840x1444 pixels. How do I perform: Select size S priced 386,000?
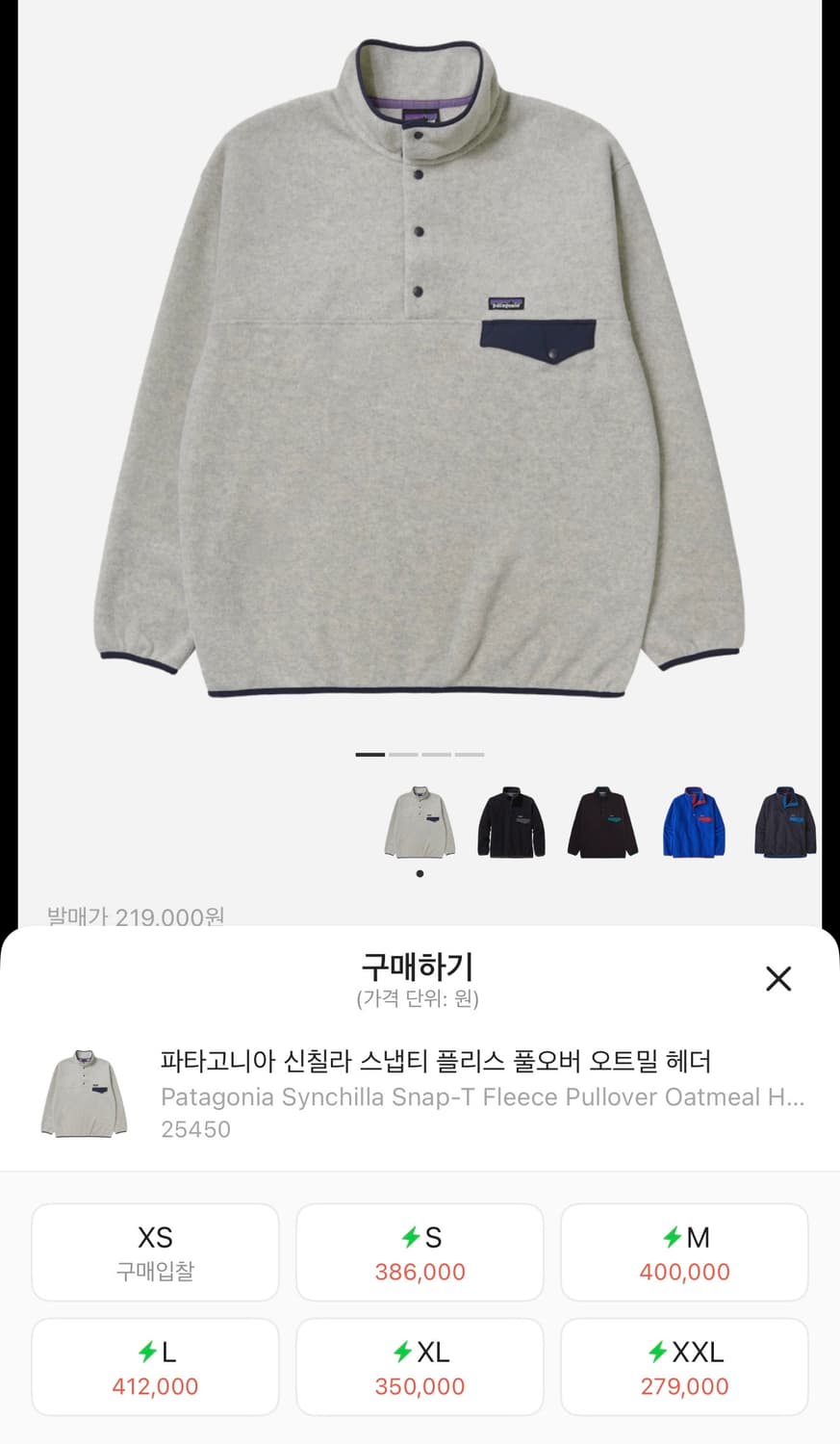click(420, 1252)
